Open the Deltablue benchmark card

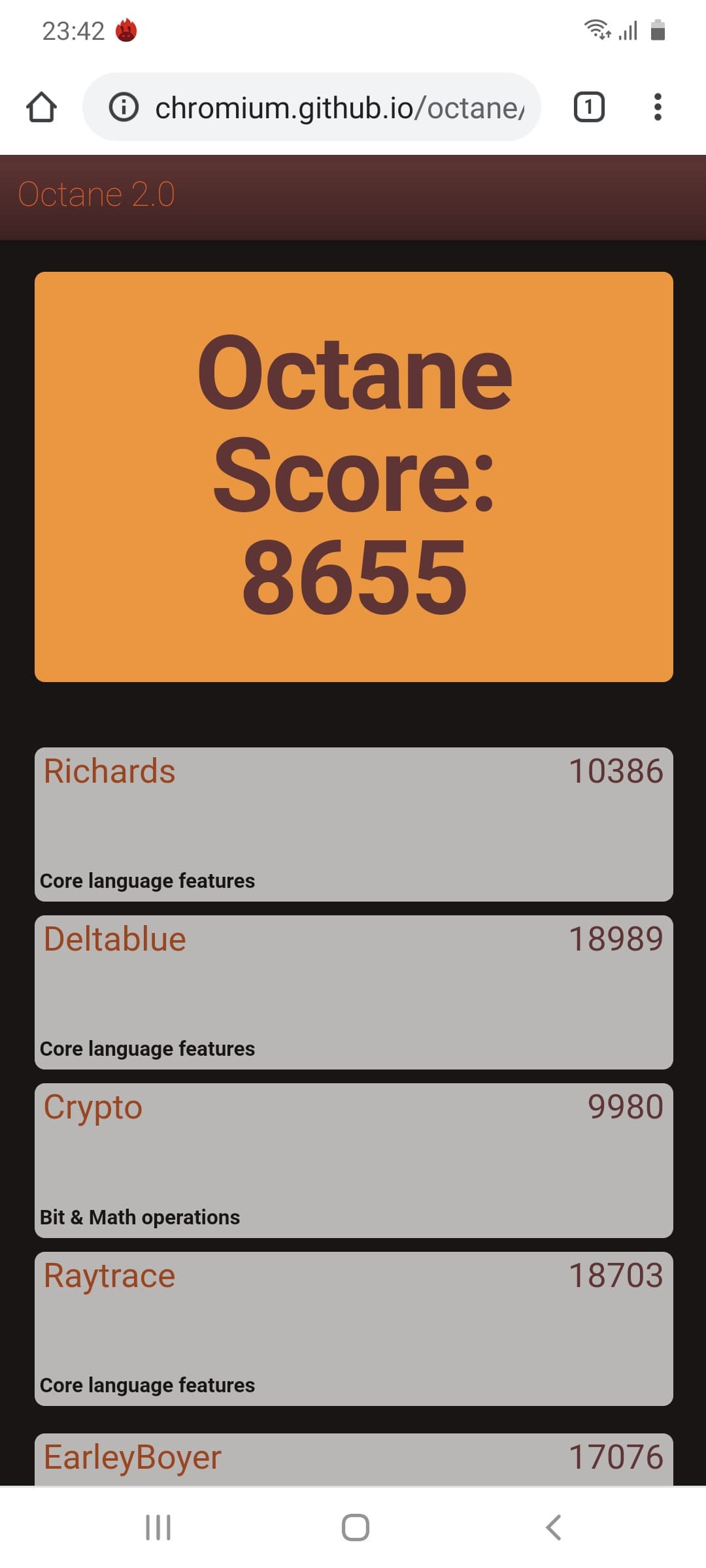354,992
